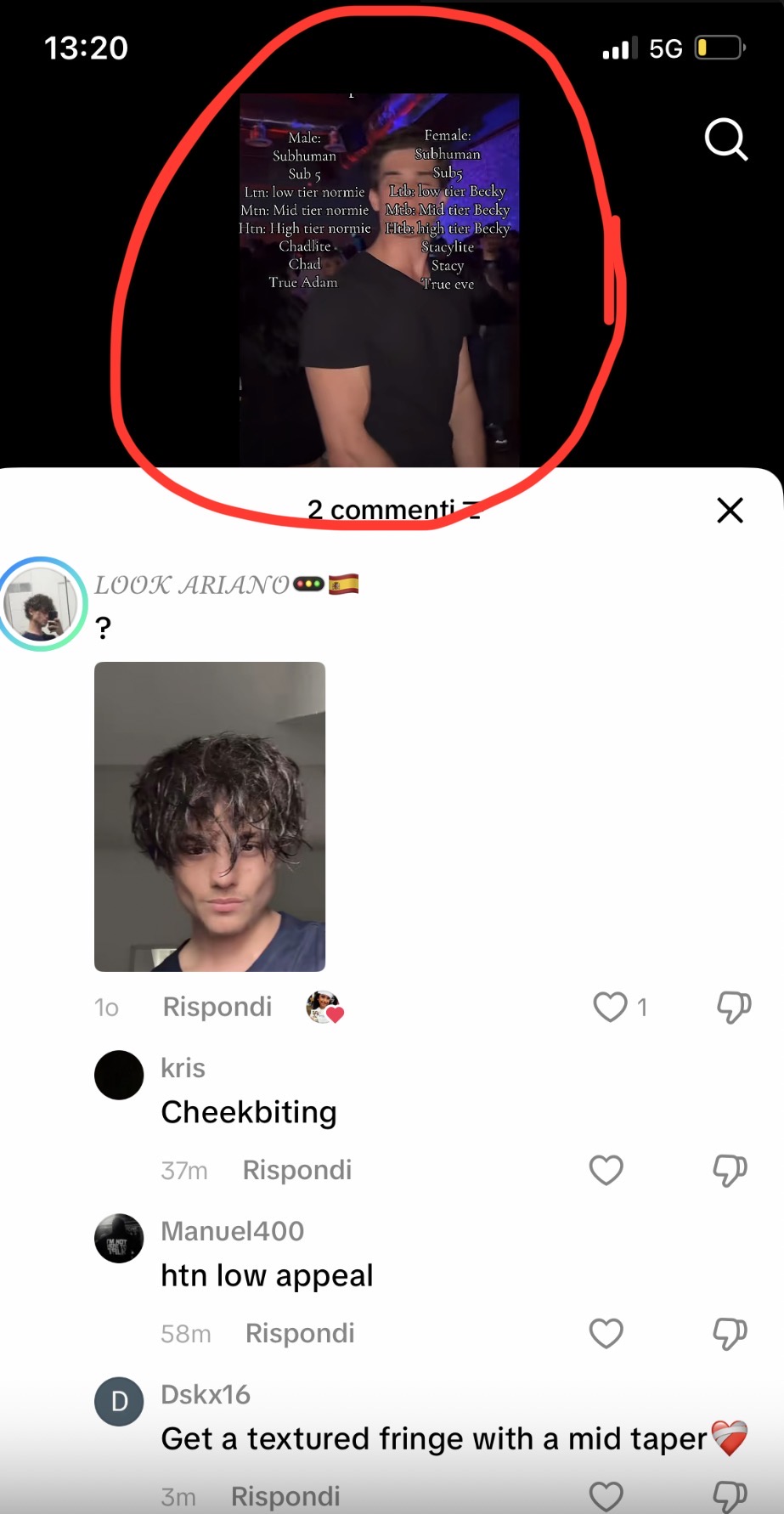Open the comment sort filter icon
This screenshot has height=1514, width=784.
click(472, 510)
